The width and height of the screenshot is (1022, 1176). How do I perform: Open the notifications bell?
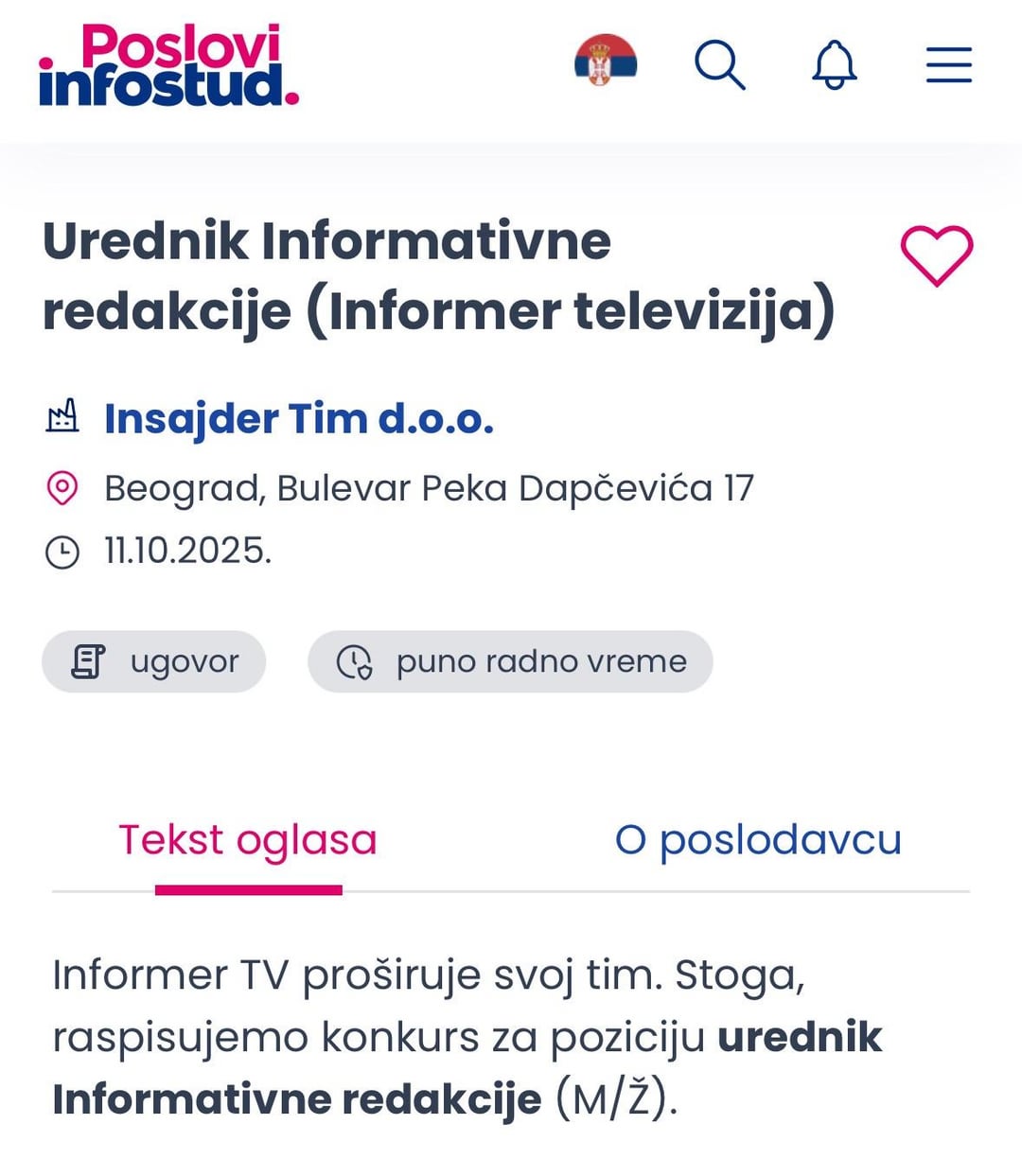pos(835,65)
